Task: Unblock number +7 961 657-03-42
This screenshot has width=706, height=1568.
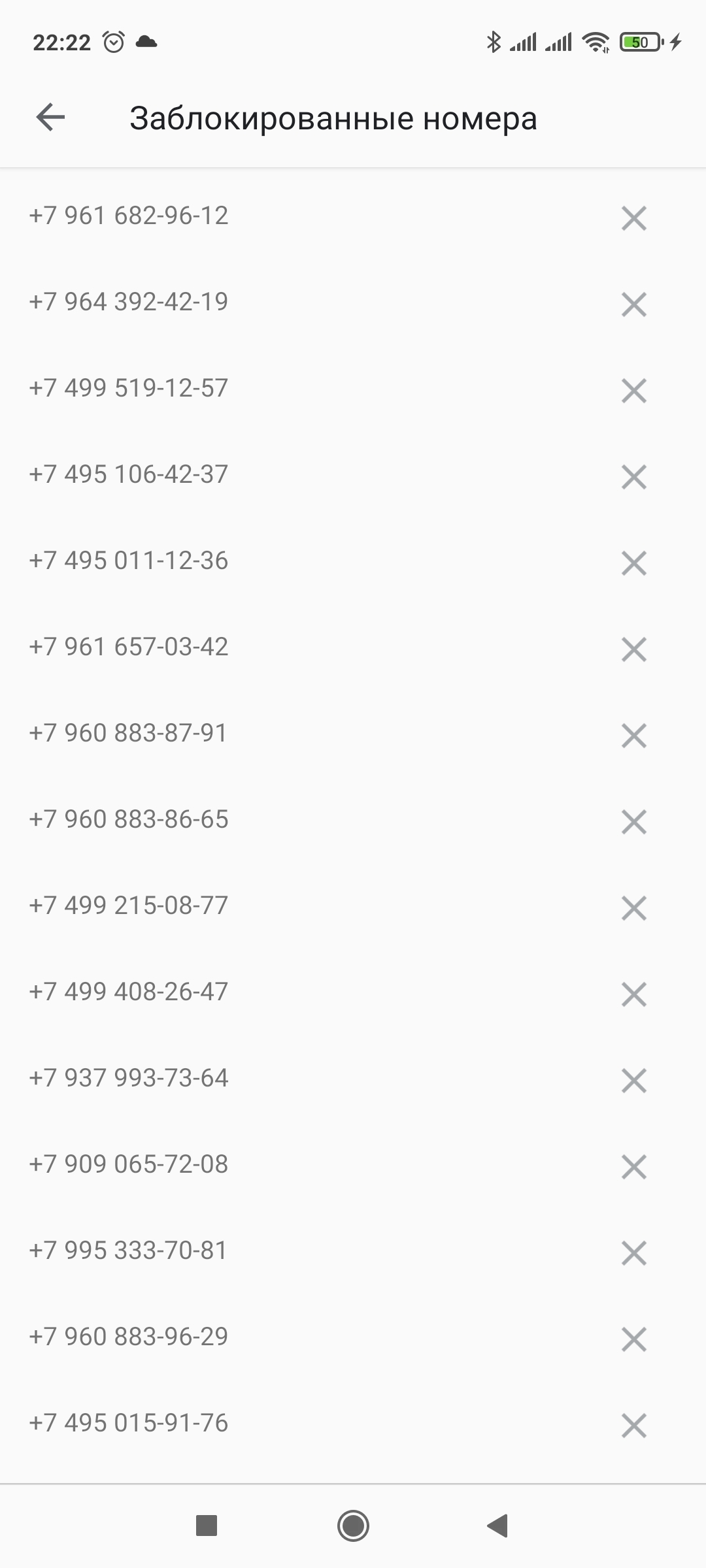Action: point(633,649)
